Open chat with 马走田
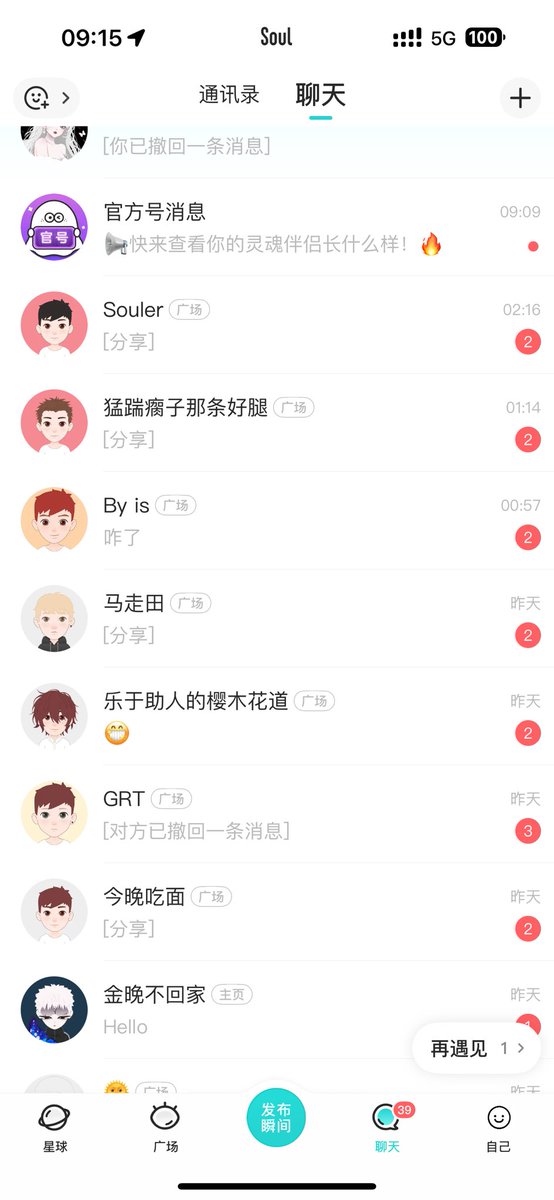This screenshot has height=1200, width=554. pos(277,619)
